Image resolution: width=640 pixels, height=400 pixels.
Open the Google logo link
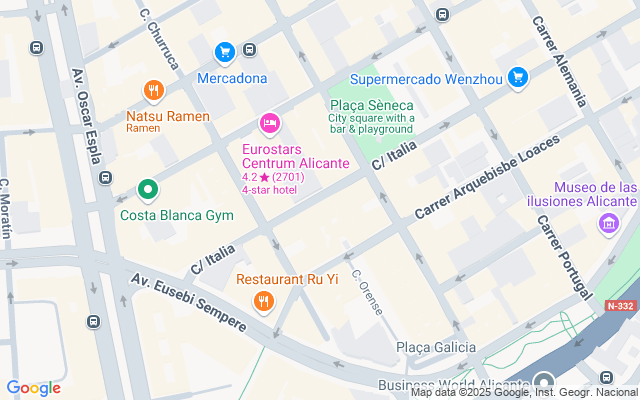33,388
